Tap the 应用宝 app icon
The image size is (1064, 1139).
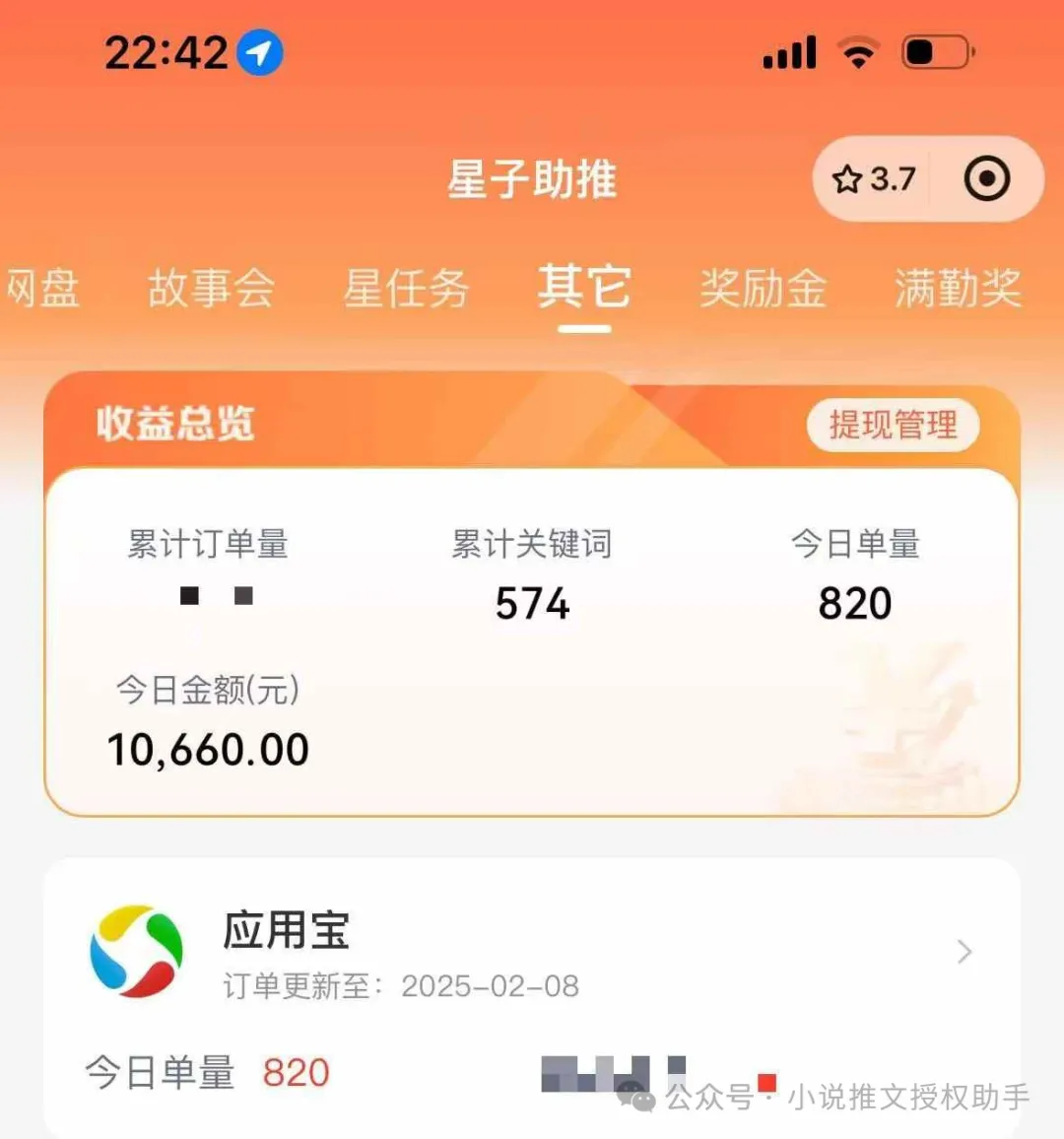point(142,952)
